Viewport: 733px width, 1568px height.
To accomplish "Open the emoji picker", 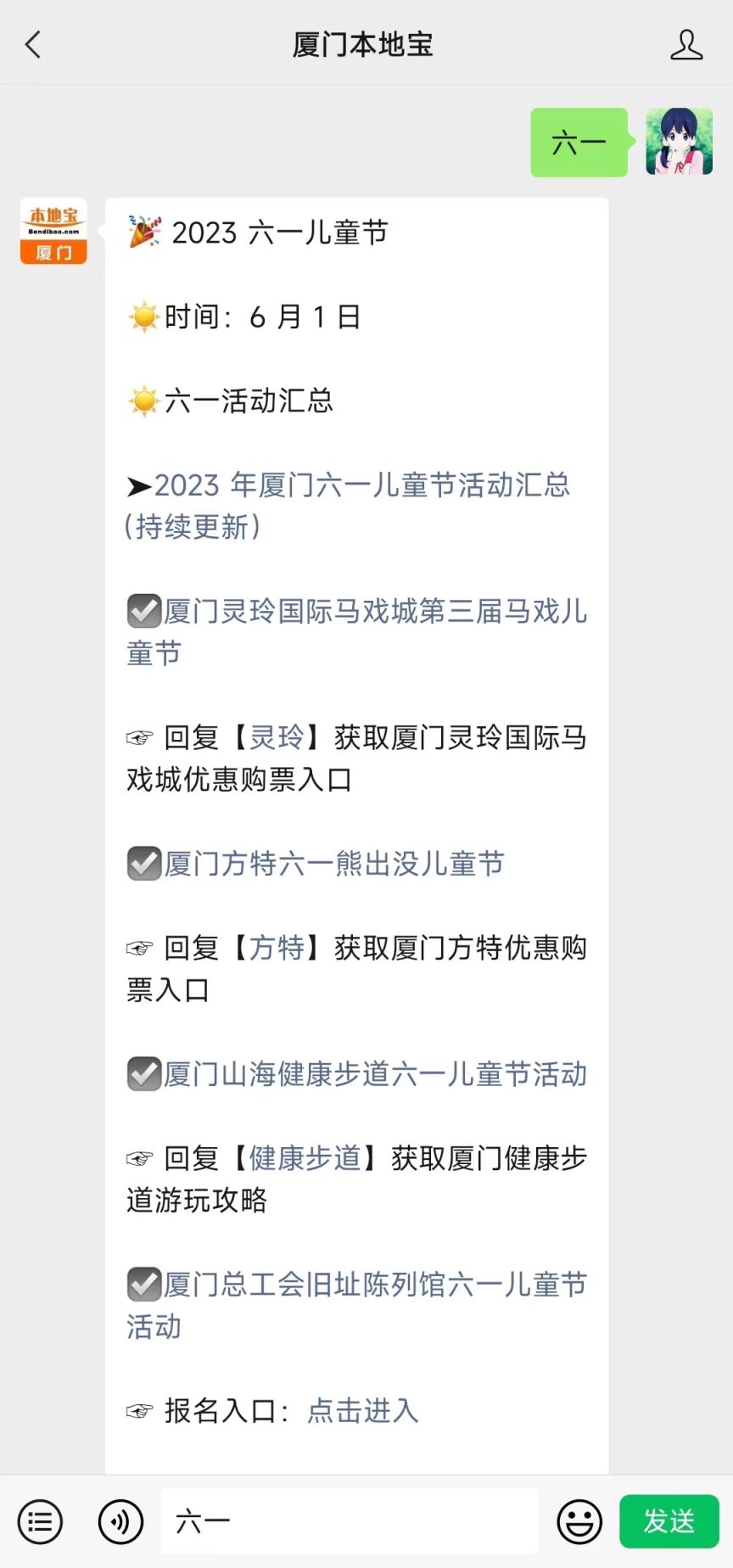I will pyautogui.click(x=579, y=1521).
